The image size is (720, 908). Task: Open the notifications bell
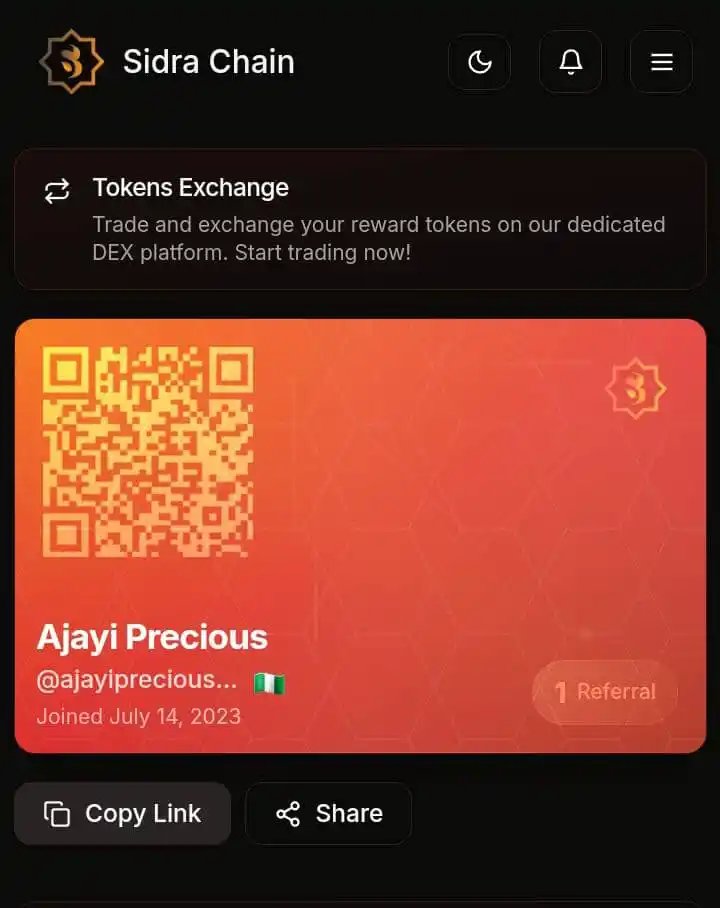570,62
